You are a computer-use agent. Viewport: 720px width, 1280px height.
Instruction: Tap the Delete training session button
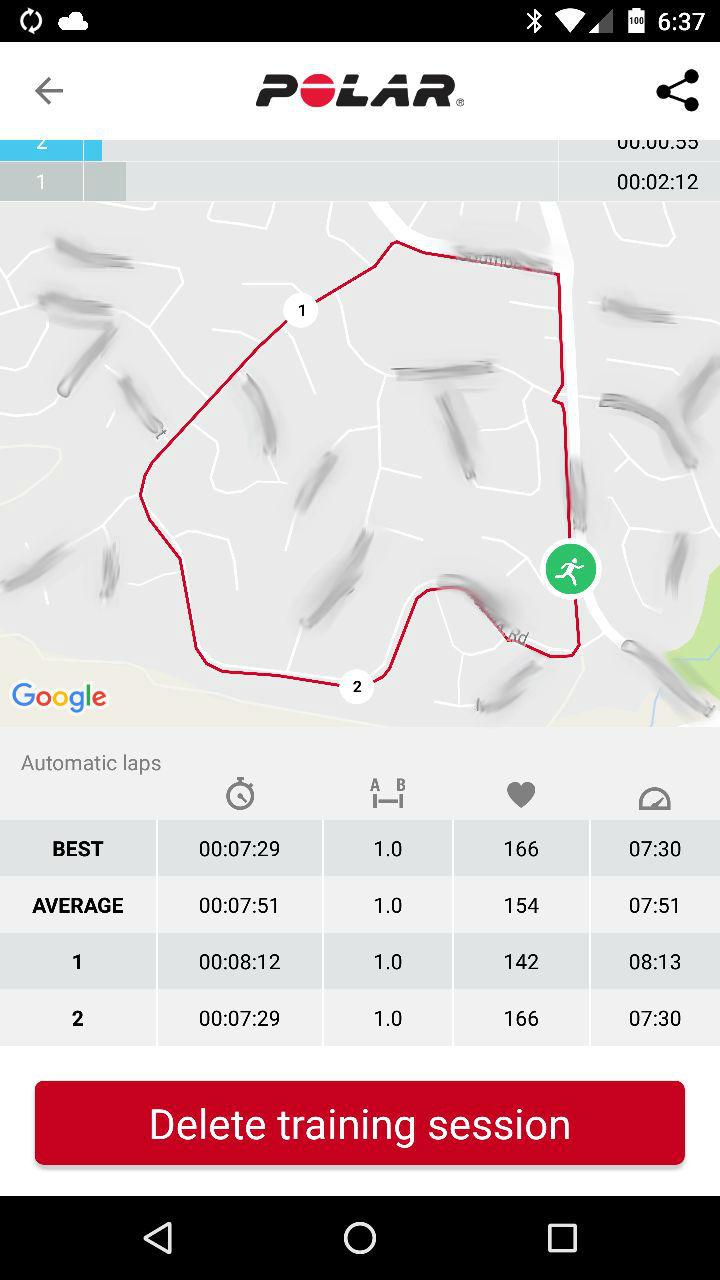point(360,1123)
